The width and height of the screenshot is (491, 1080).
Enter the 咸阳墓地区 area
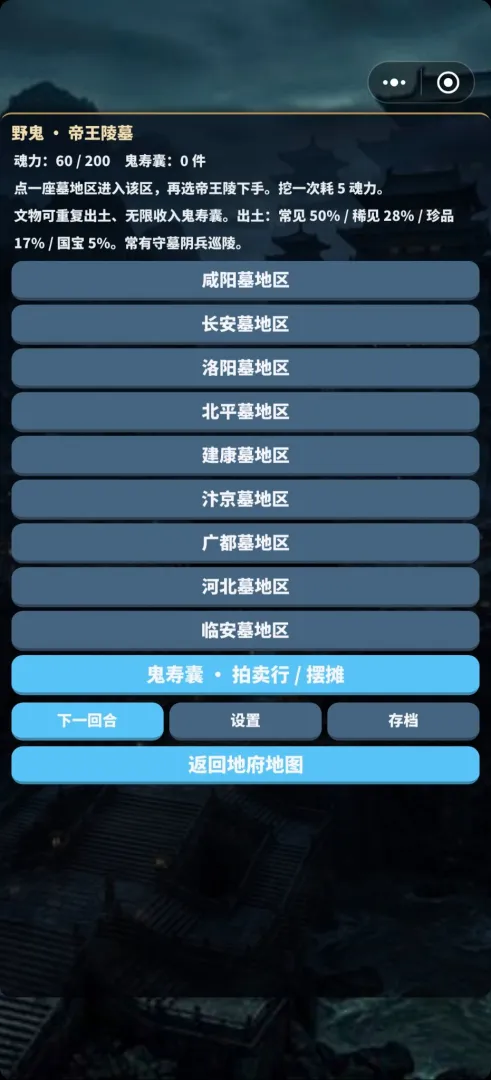[245, 280]
